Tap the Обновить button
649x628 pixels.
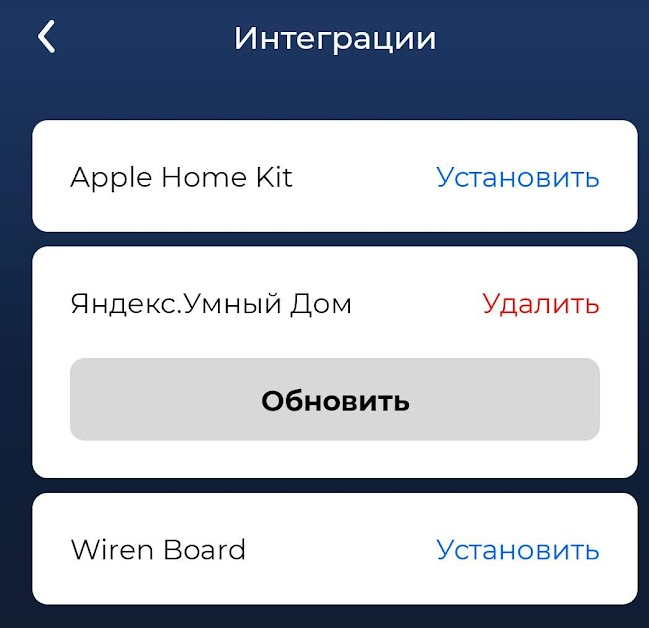coord(334,400)
